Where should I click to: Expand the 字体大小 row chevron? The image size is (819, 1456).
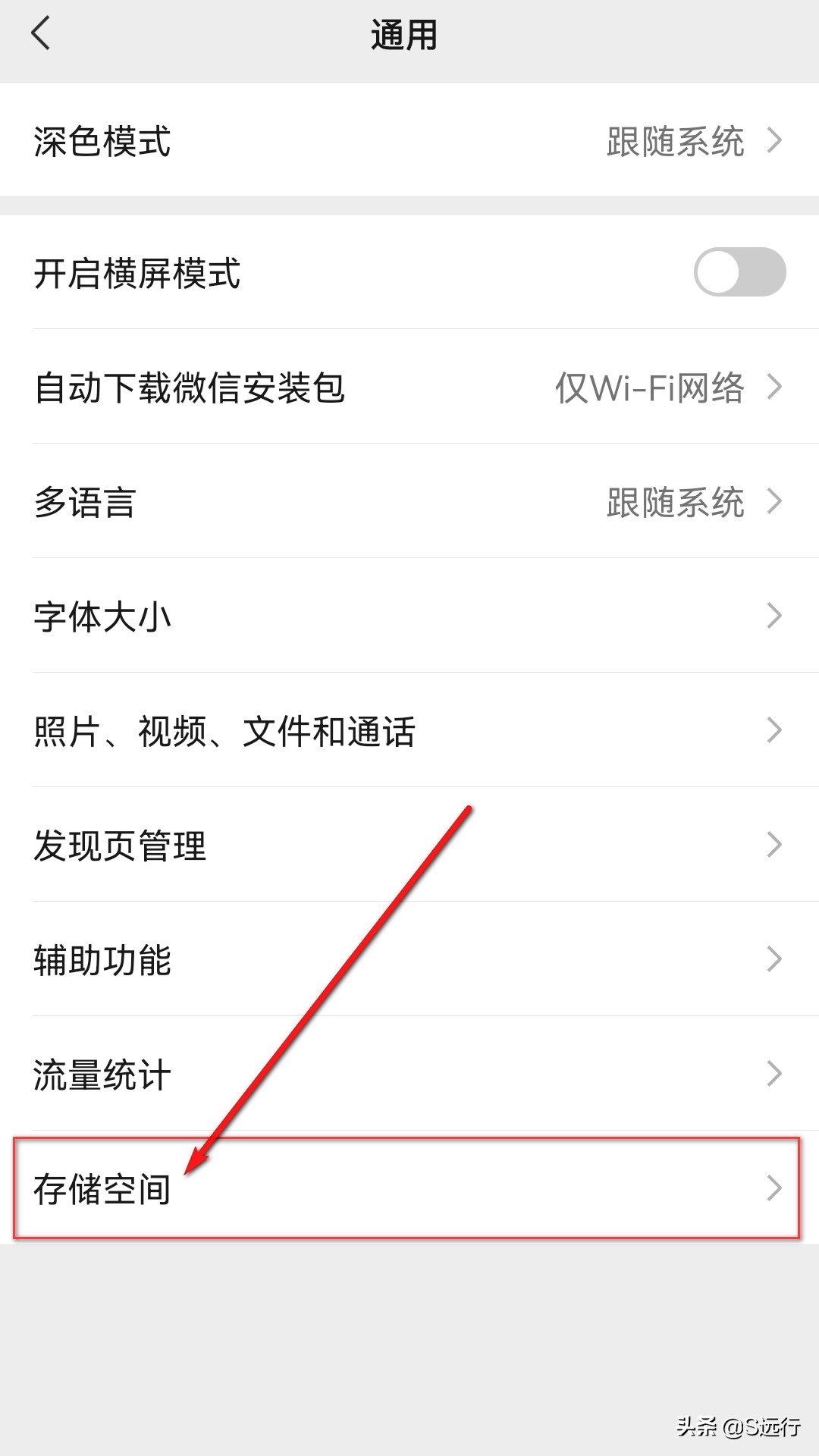click(x=774, y=616)
